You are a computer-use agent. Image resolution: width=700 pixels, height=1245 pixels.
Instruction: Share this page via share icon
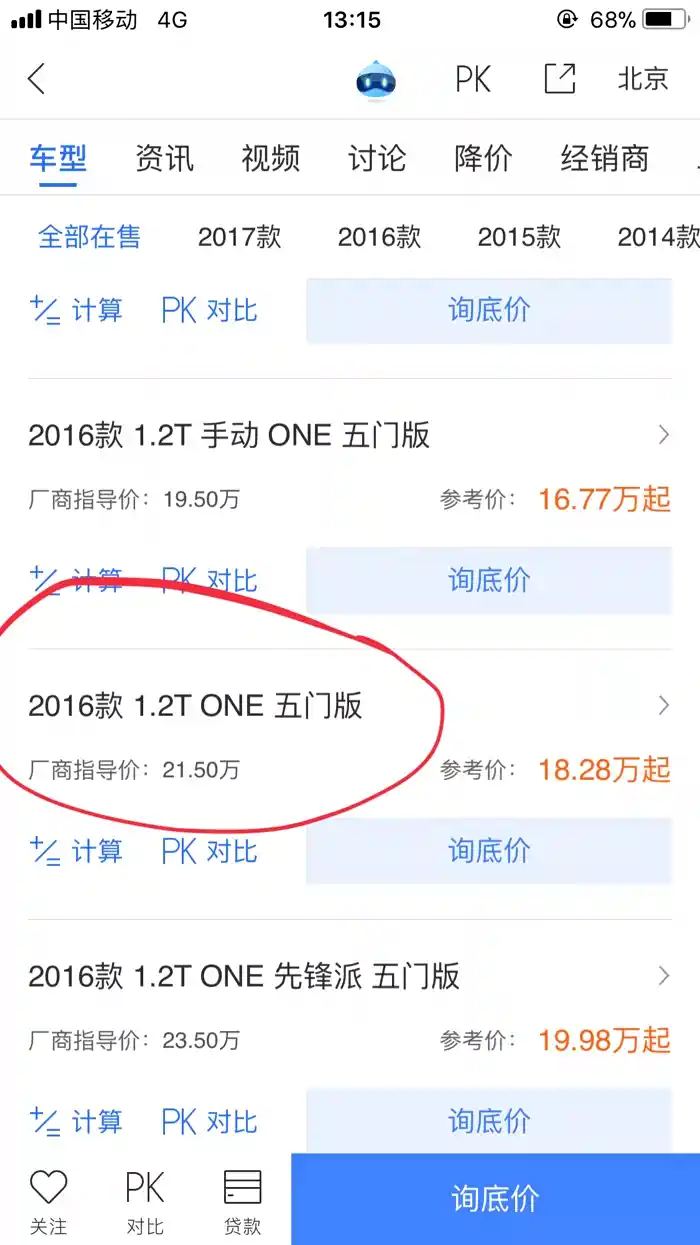point(559,79)
